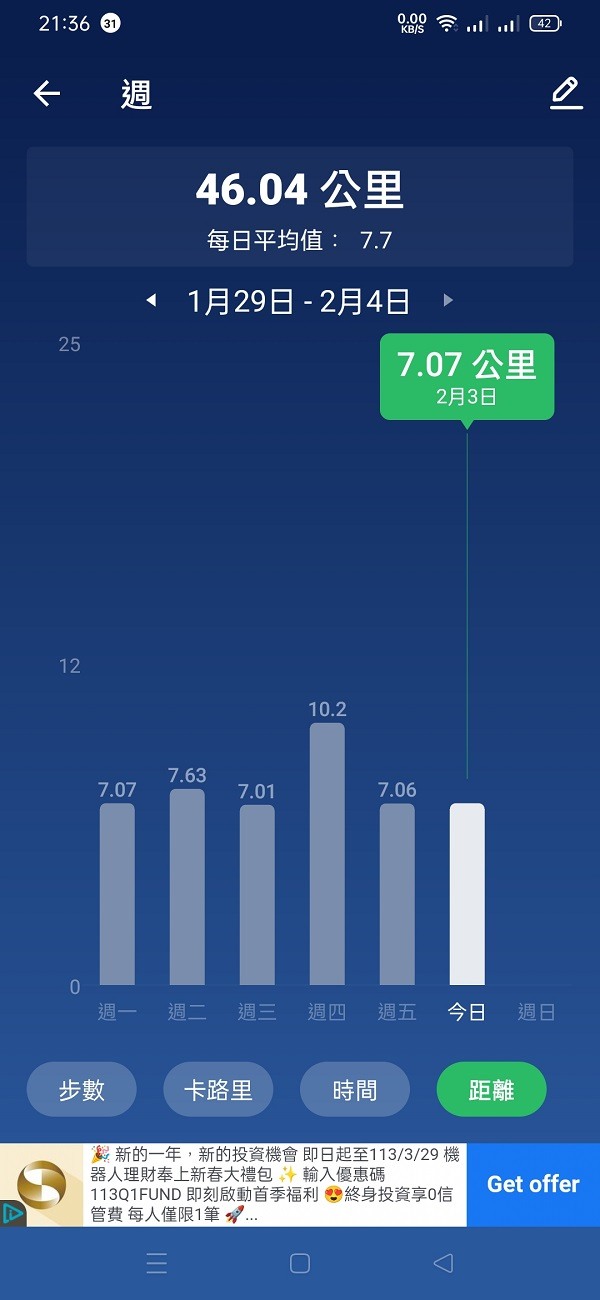Tap the system home button
Viewport: 600px width, 1300px height.
300,1263
